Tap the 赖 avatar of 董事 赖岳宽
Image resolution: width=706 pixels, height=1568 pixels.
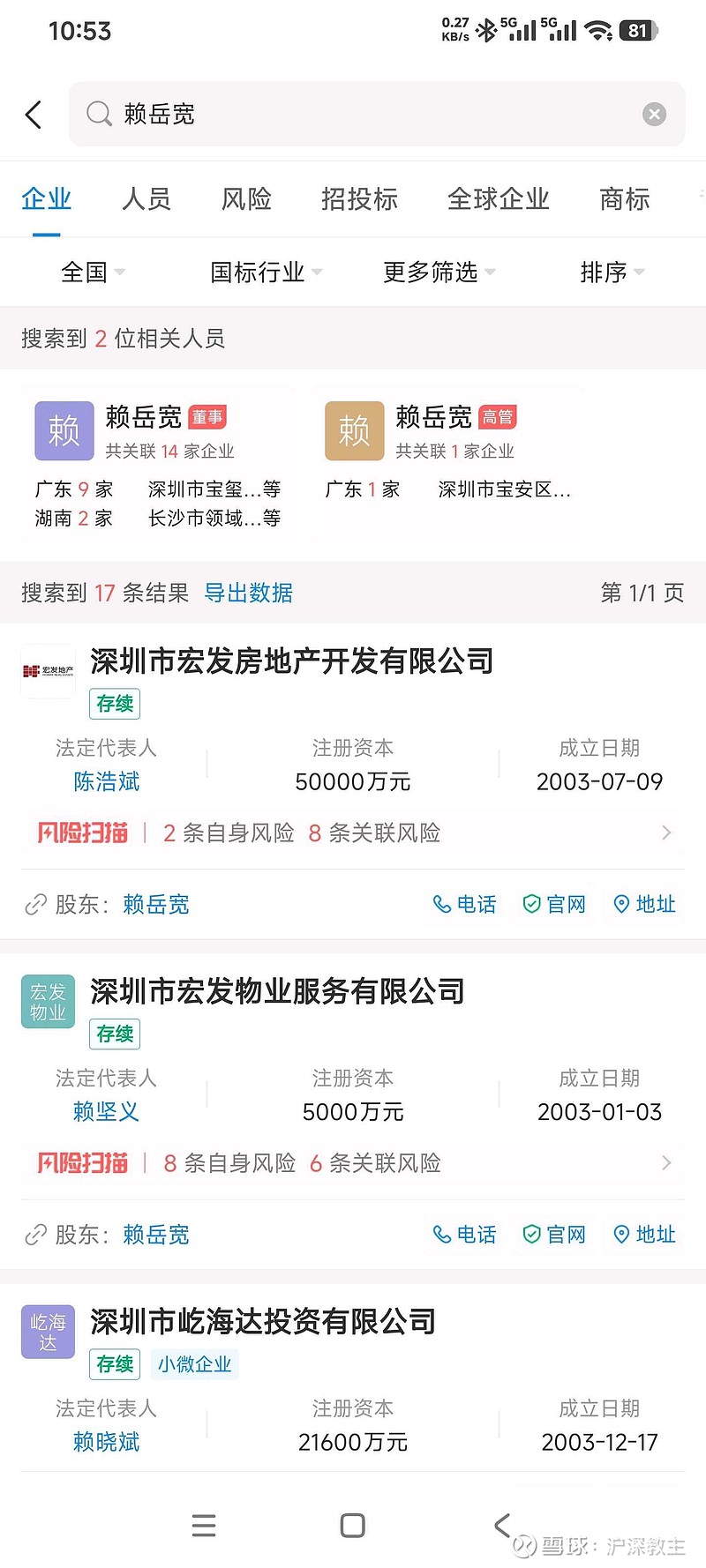click(x=64, y=430)
